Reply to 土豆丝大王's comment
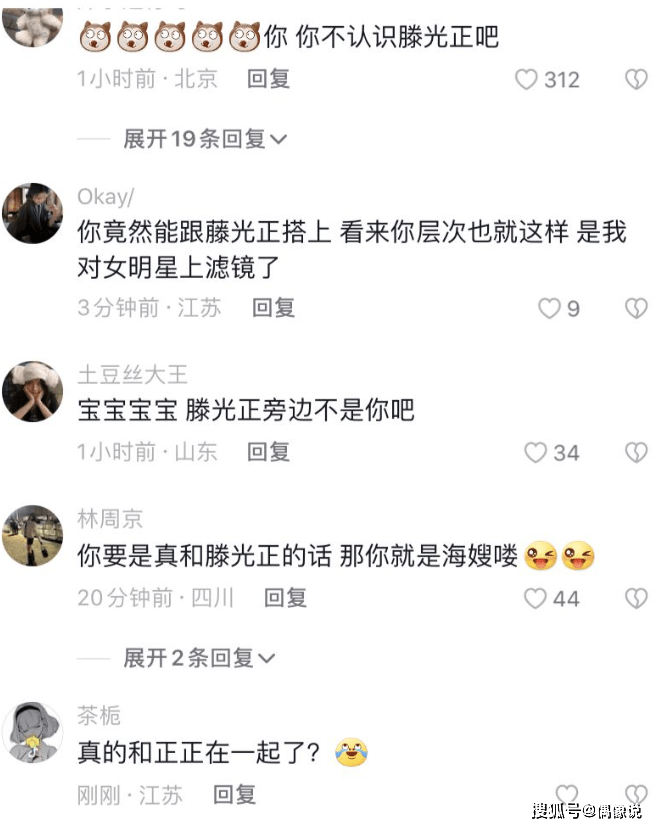Screen dimensions: 656x828 tap(268, 452)
